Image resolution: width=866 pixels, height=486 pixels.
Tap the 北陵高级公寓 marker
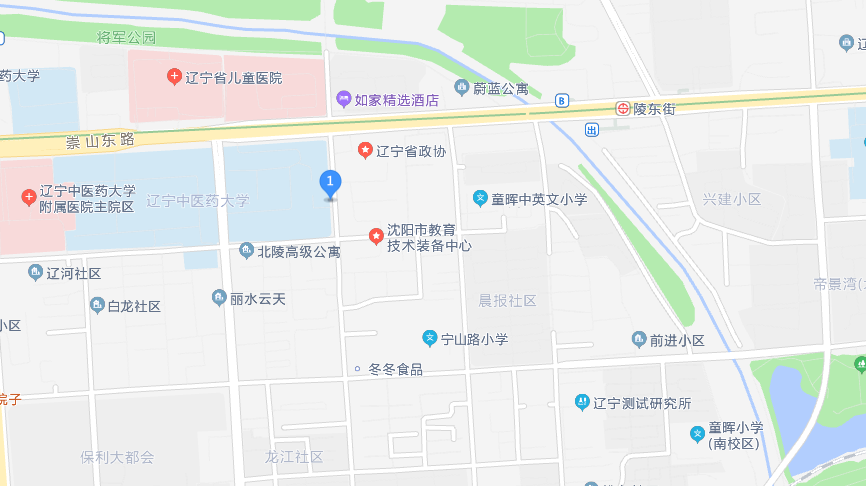click(x=246, y=251)
